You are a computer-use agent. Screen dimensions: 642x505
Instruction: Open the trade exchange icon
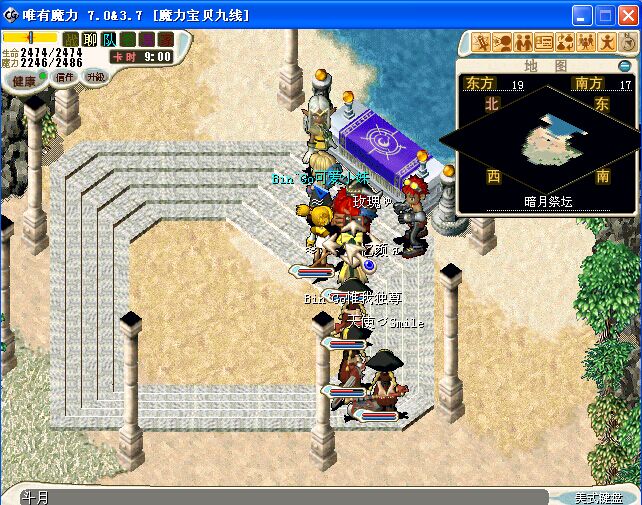tap(565, 42)
